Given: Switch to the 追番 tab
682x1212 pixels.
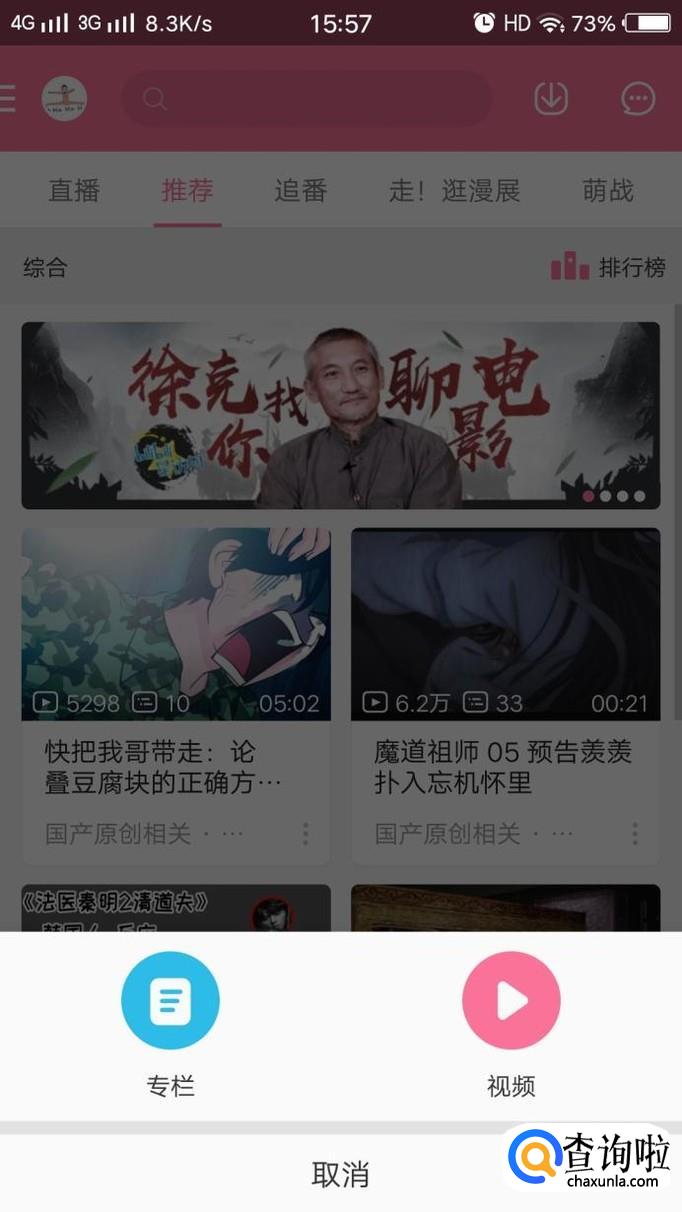Looking at the screenshot, I should [x=301, y=190].
